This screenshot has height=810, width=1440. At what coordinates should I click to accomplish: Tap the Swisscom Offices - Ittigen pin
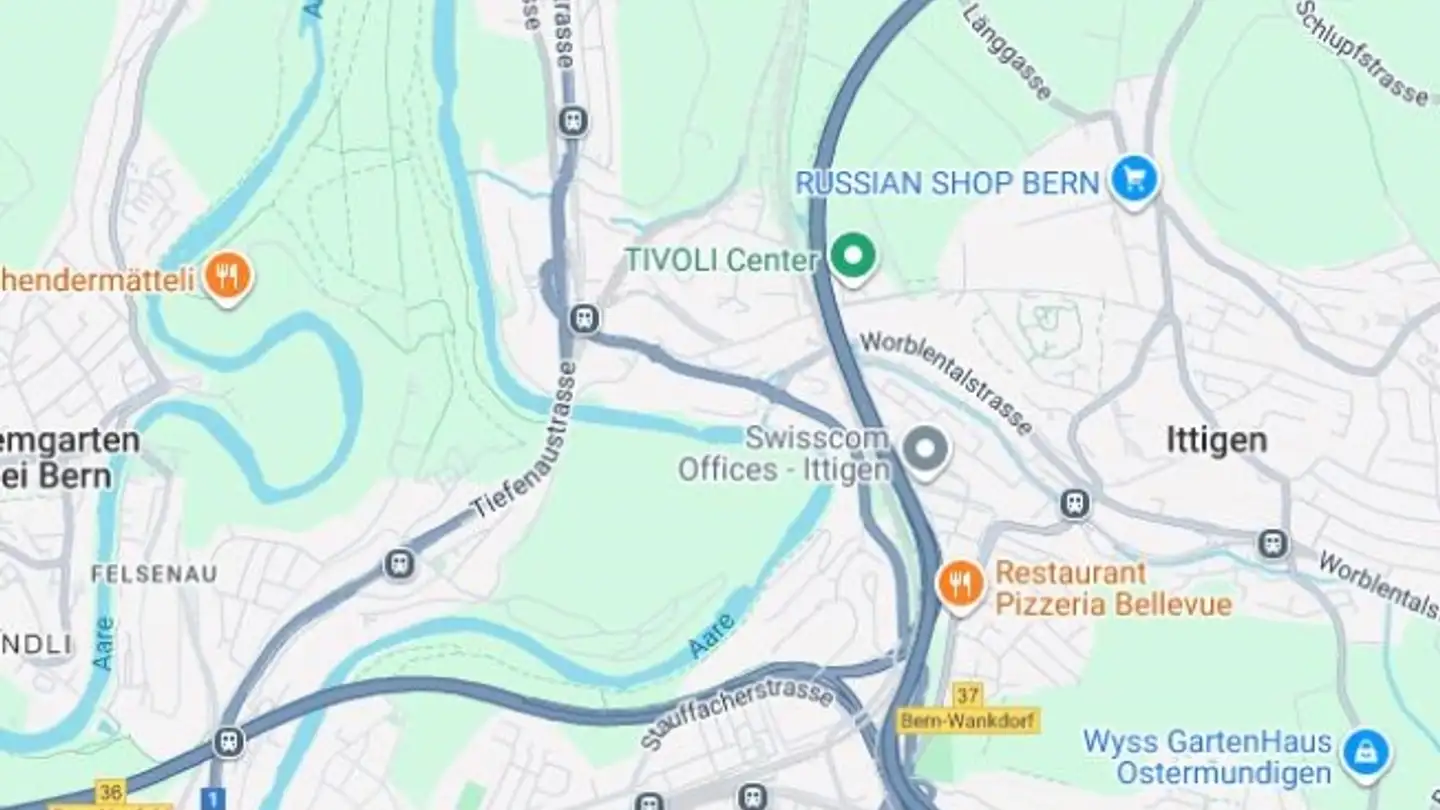pos(925,450)
